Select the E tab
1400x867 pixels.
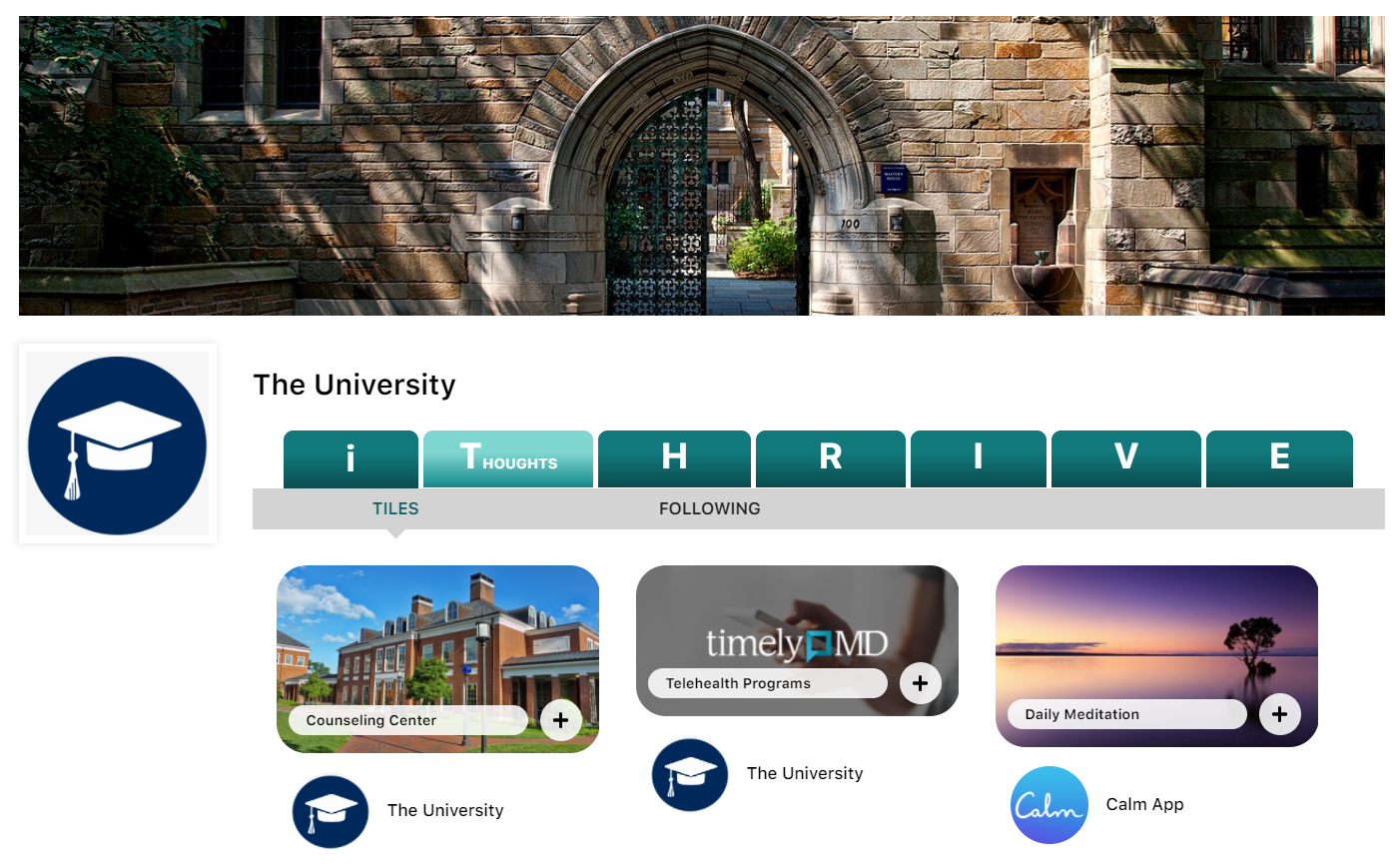click(x=1279, y=458)
